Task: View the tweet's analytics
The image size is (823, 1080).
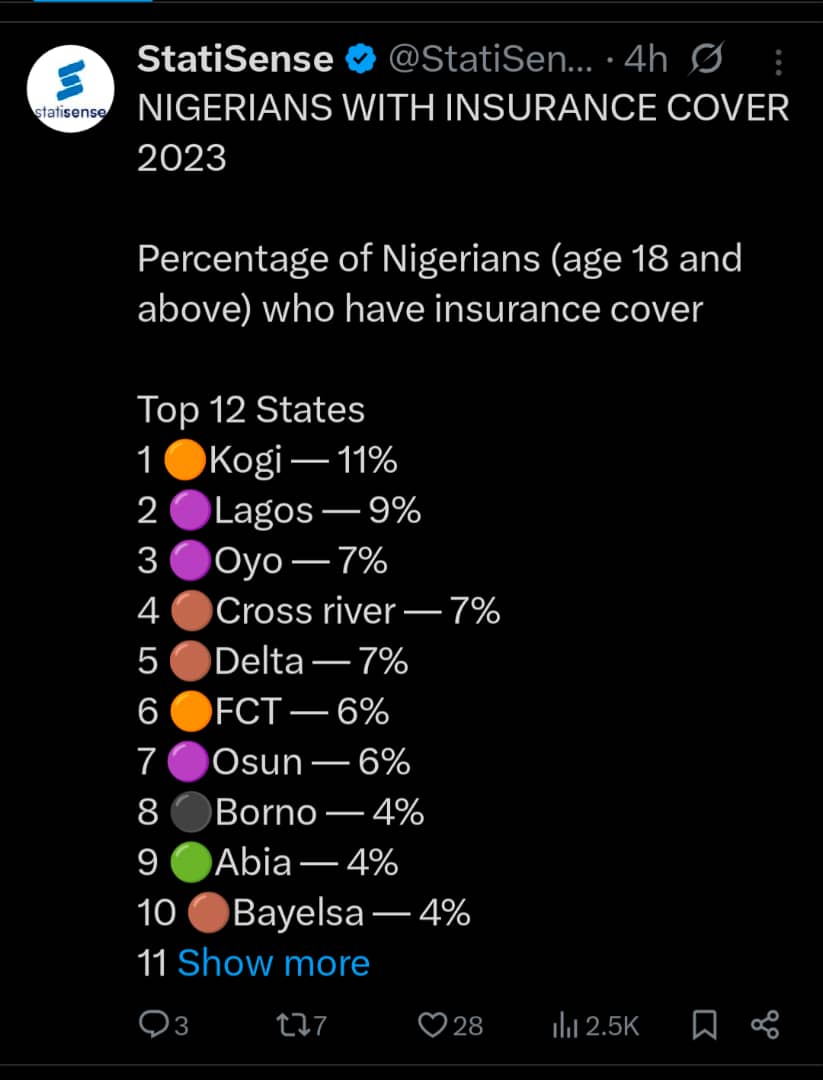Action: coord(567,1024)
